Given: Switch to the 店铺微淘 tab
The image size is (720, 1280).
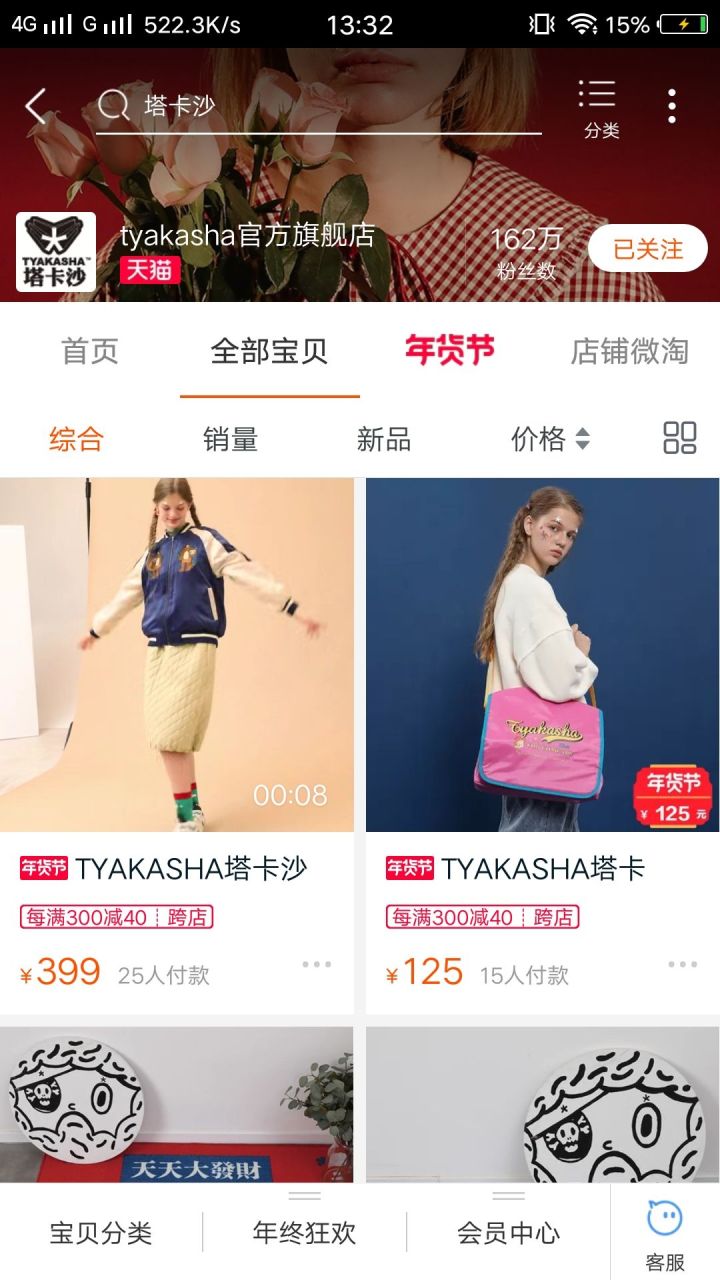Looking at the screenshot, I should click(x=629, y=351).
